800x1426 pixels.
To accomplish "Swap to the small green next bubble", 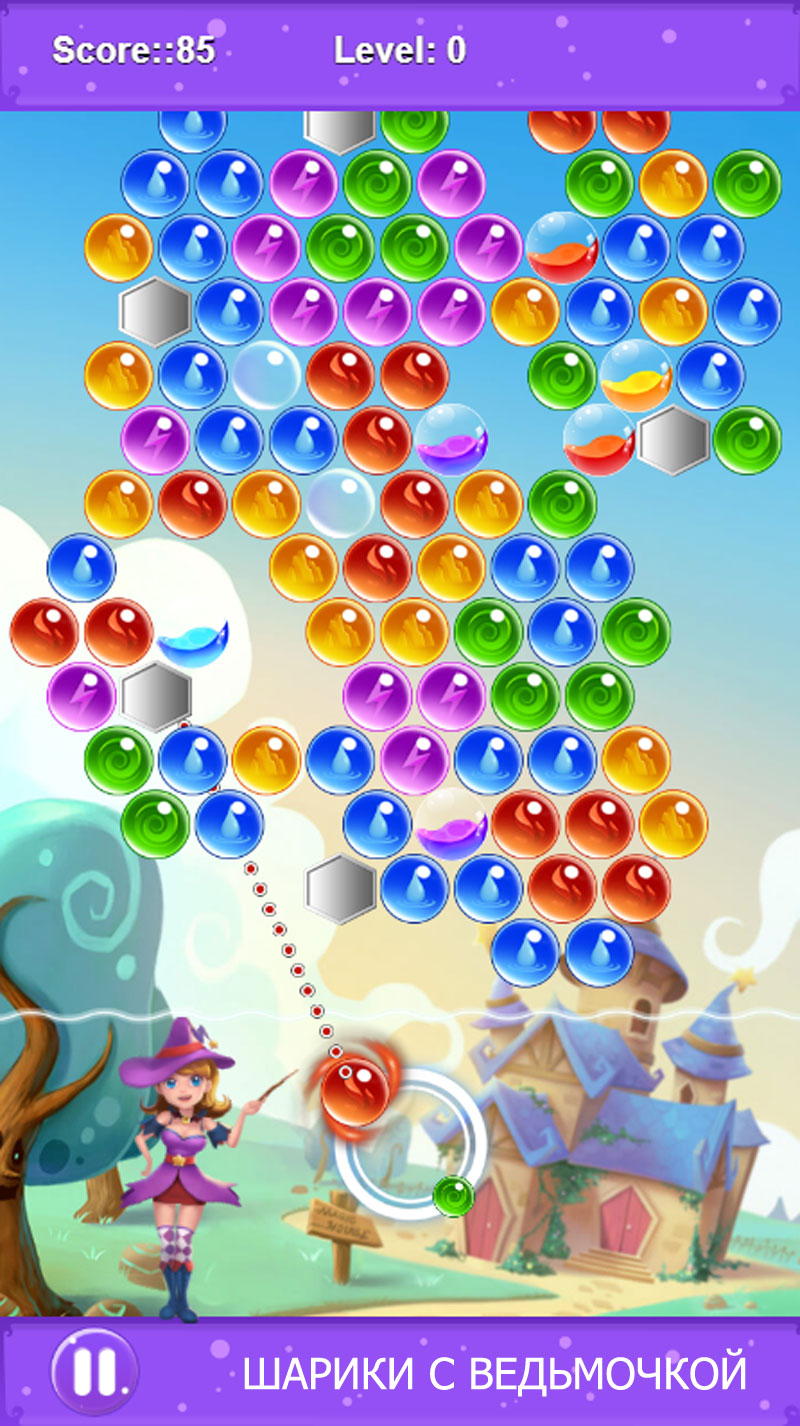I will click(453, 1196).
